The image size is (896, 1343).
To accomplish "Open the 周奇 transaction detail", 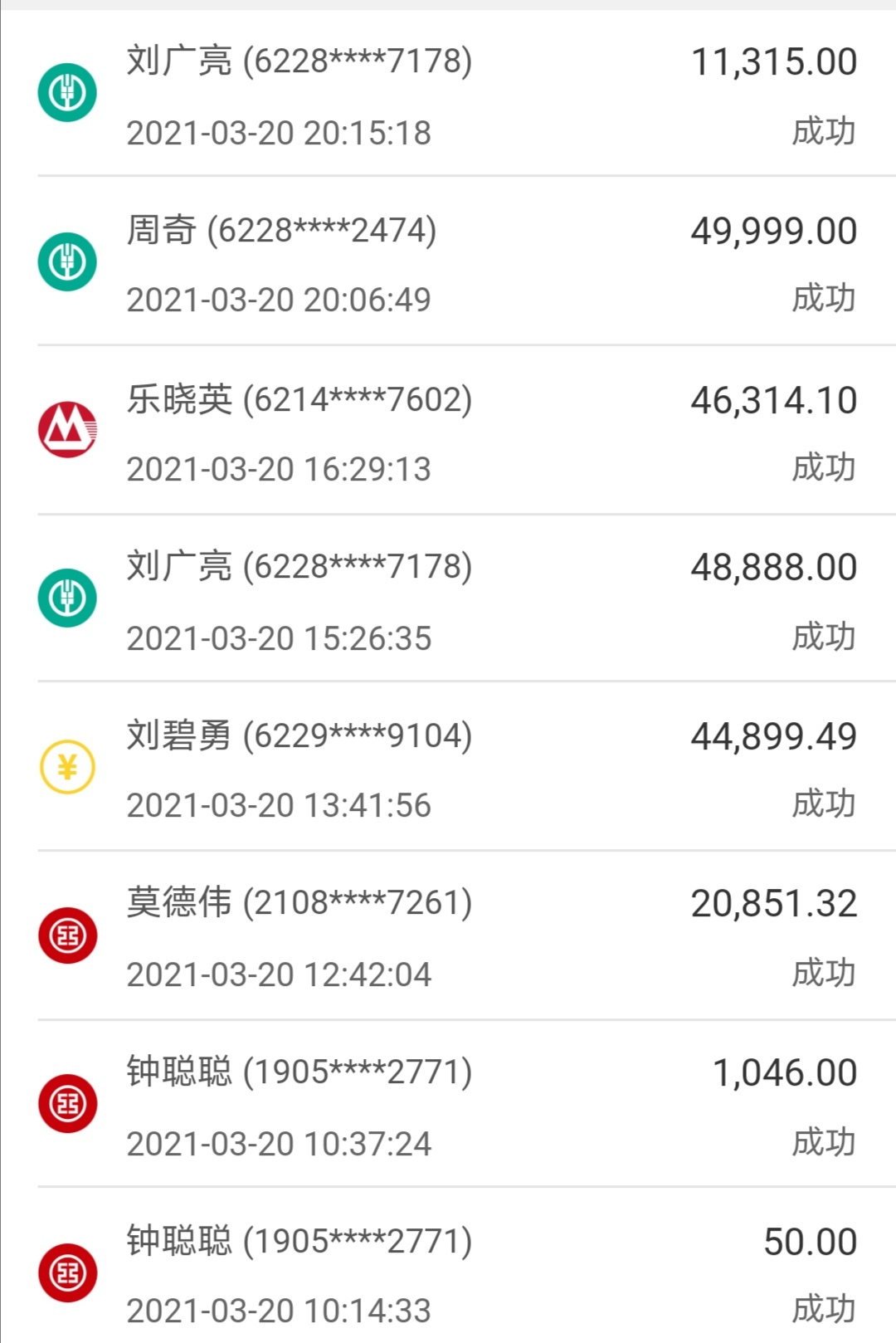I will [448, 259].
